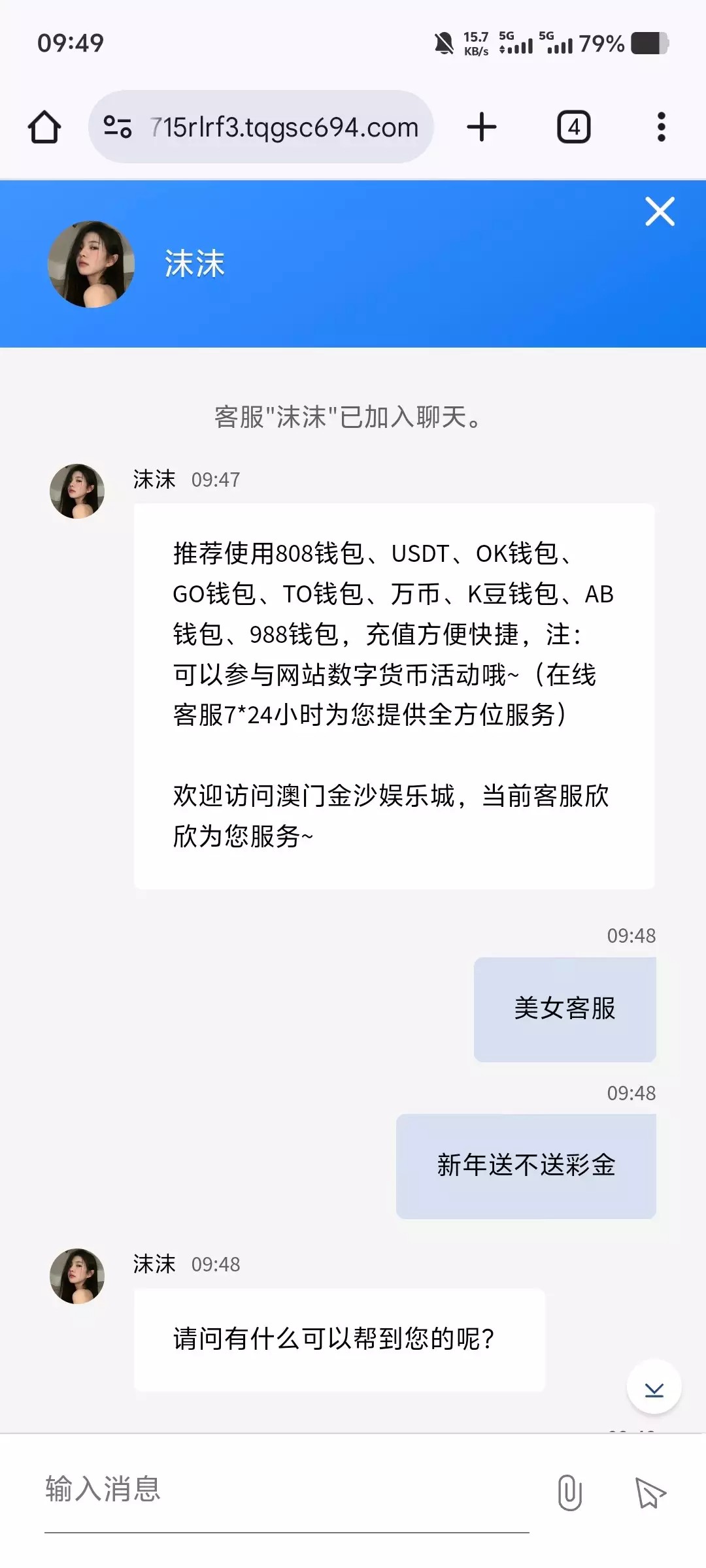Select the 新年送不送彩金 message bubble
Viewport: 706px width, 1568px height.
tap(525, 1166)
